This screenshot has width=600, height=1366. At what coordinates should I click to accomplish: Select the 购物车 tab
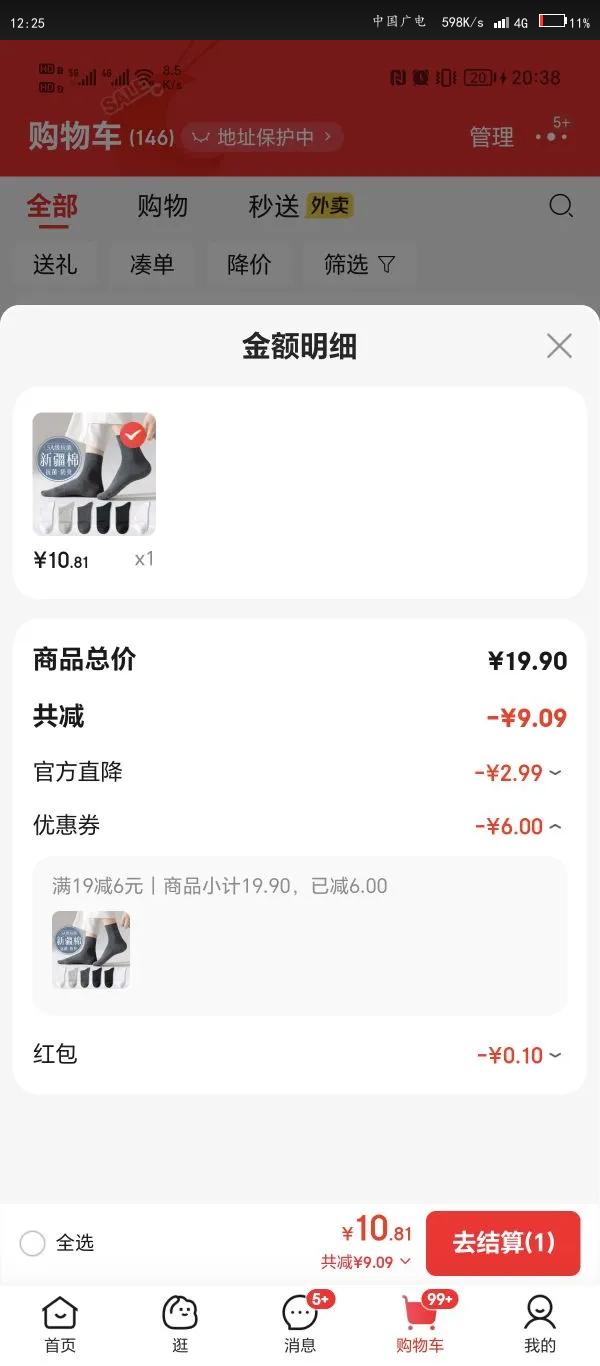pos(420,1324)
